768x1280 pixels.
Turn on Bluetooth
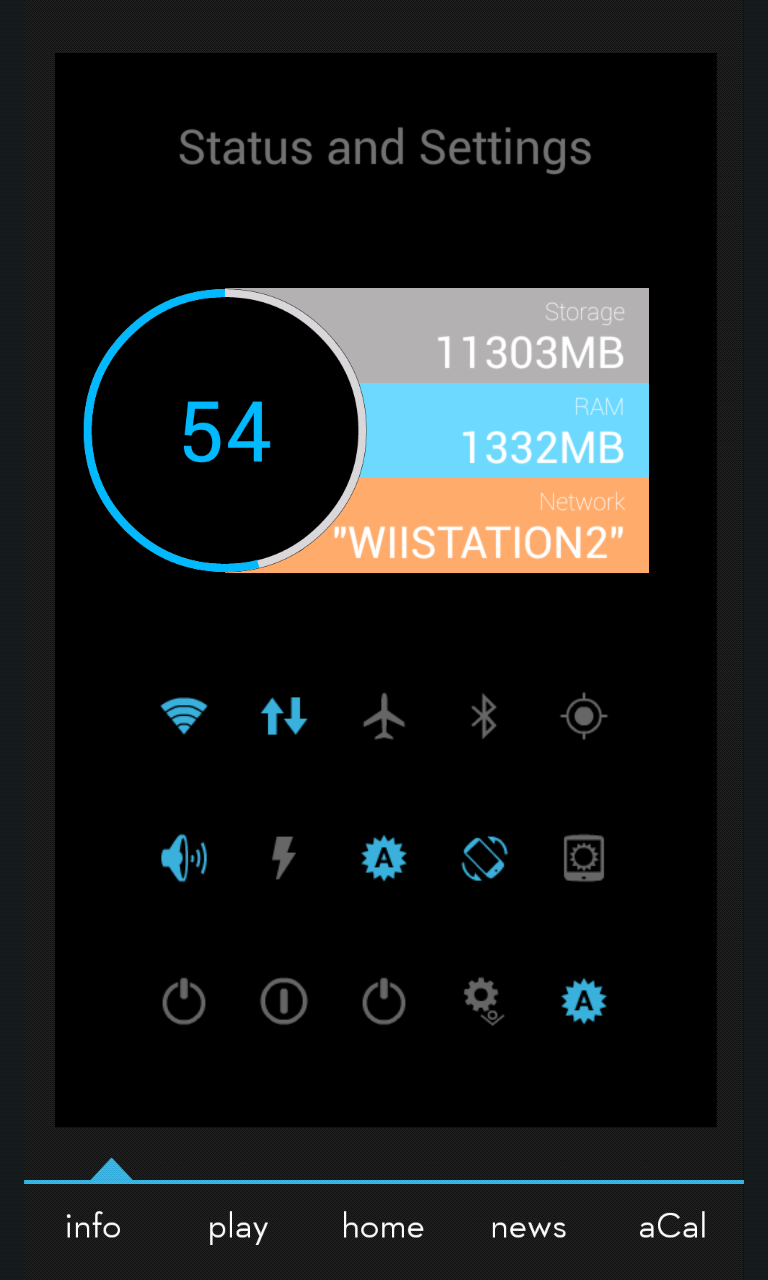click(x=484, y=716)
